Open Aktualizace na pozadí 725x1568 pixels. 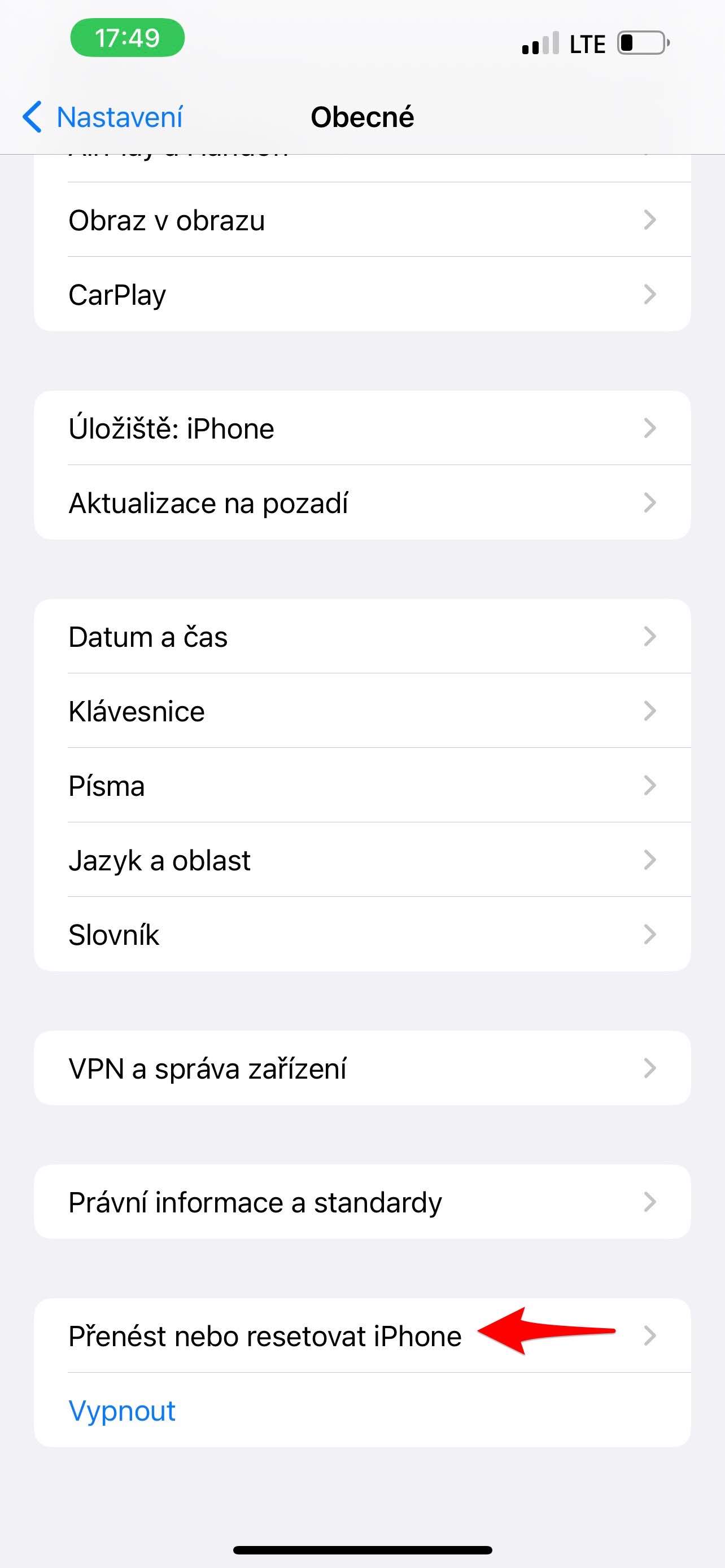[x=361, y=503]
